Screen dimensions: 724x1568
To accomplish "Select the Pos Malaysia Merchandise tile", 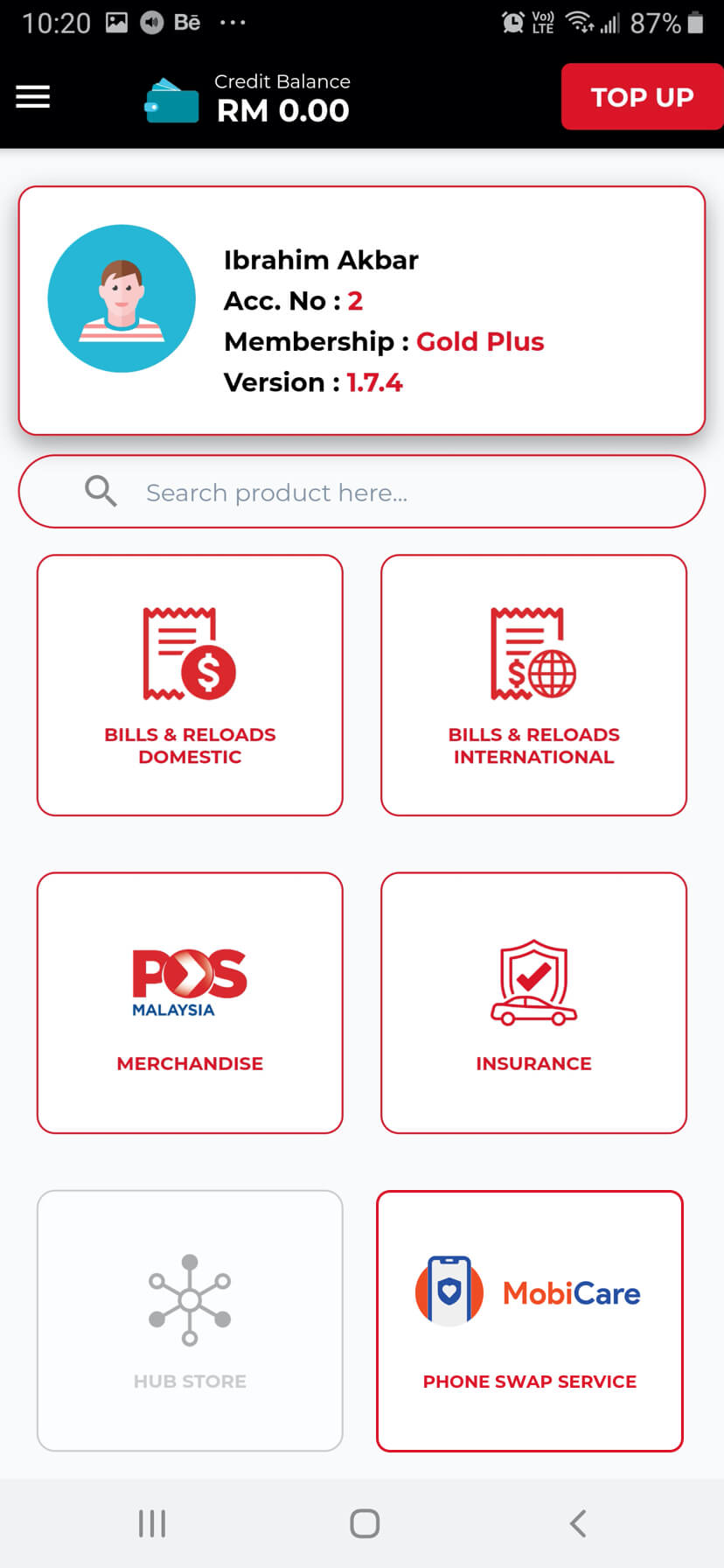I will pos(190,1003).
